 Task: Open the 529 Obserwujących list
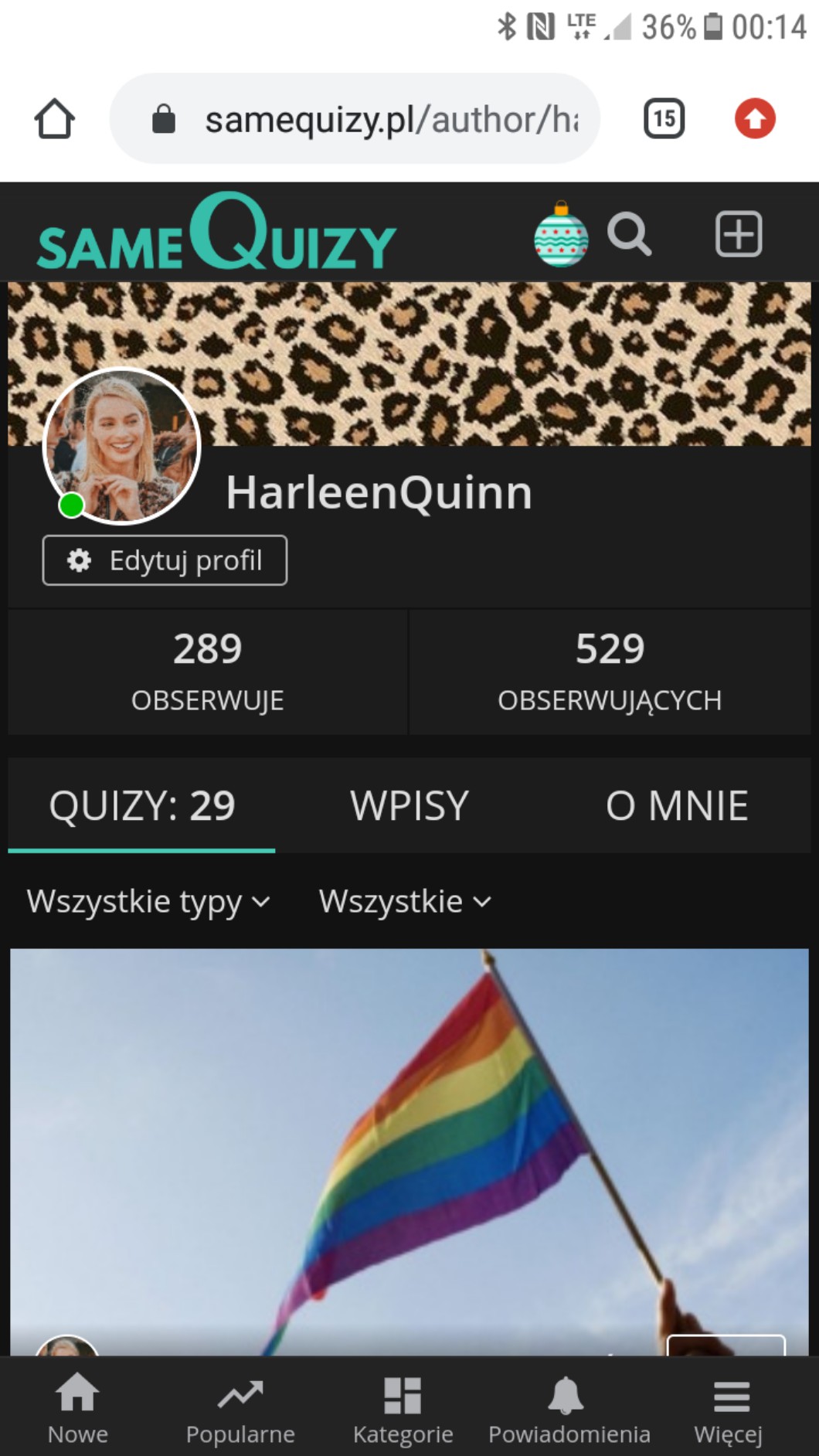coord(610,671)
